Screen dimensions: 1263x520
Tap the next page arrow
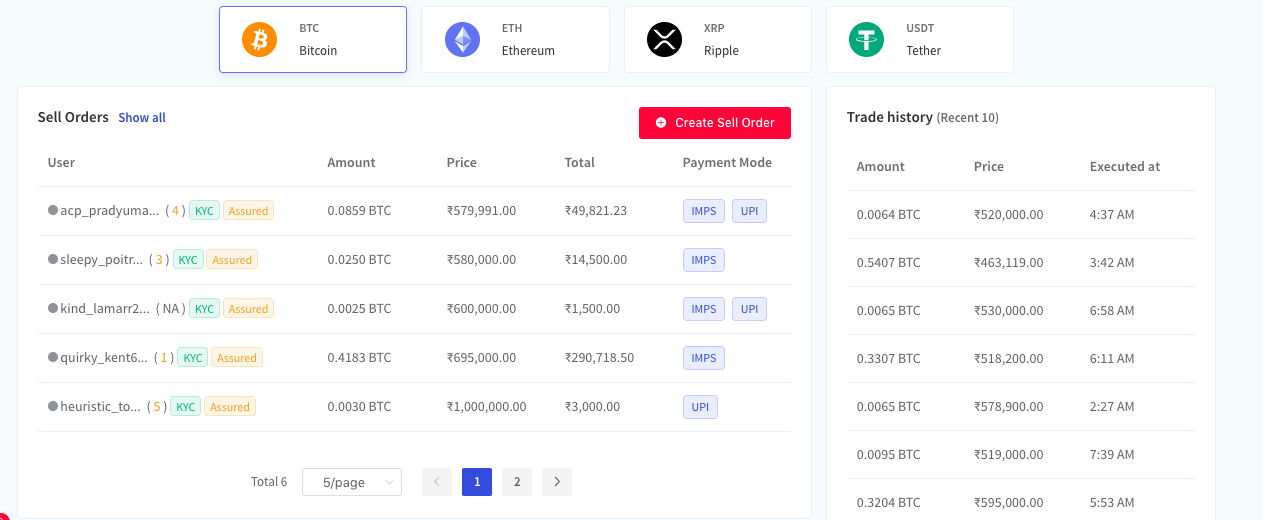[x=556, y=482]
